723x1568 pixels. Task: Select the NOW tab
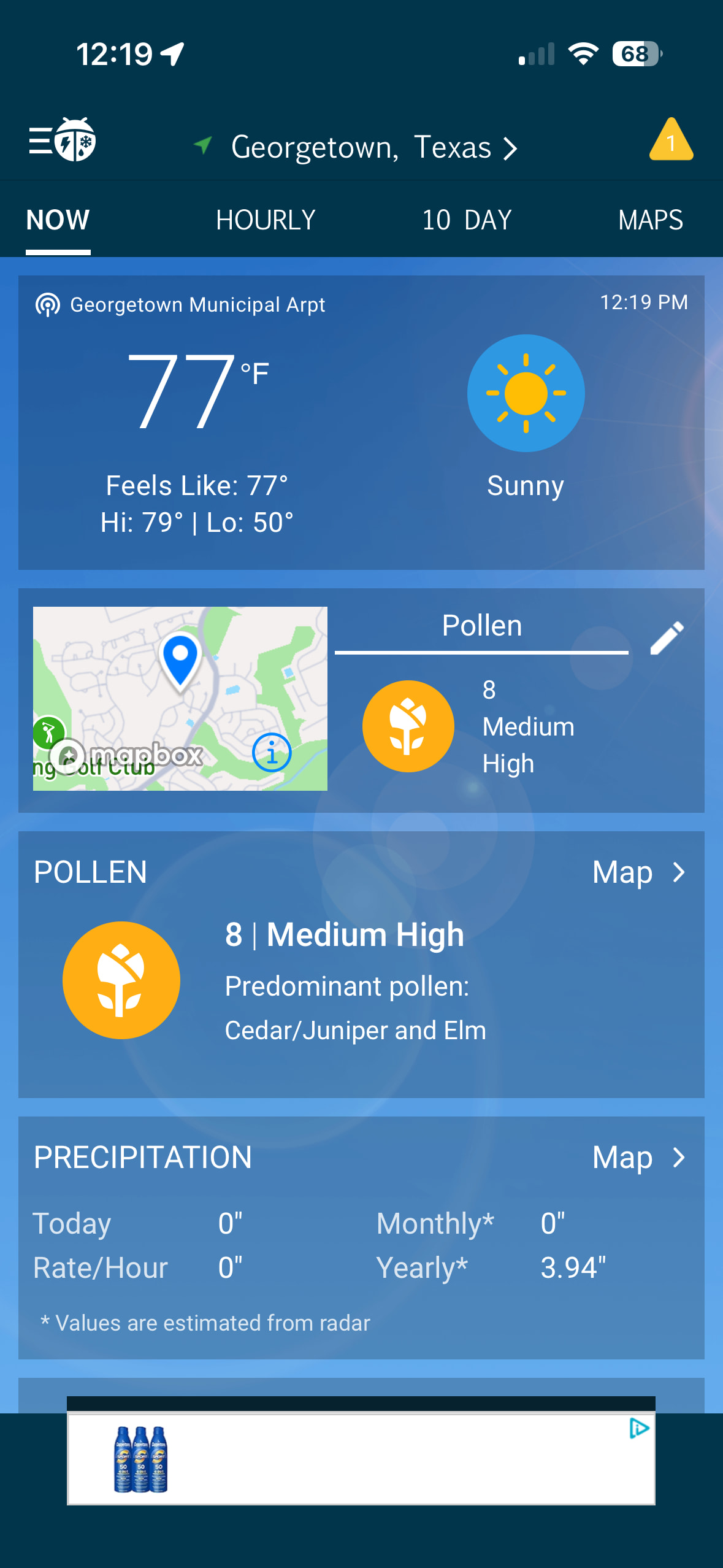58,220
